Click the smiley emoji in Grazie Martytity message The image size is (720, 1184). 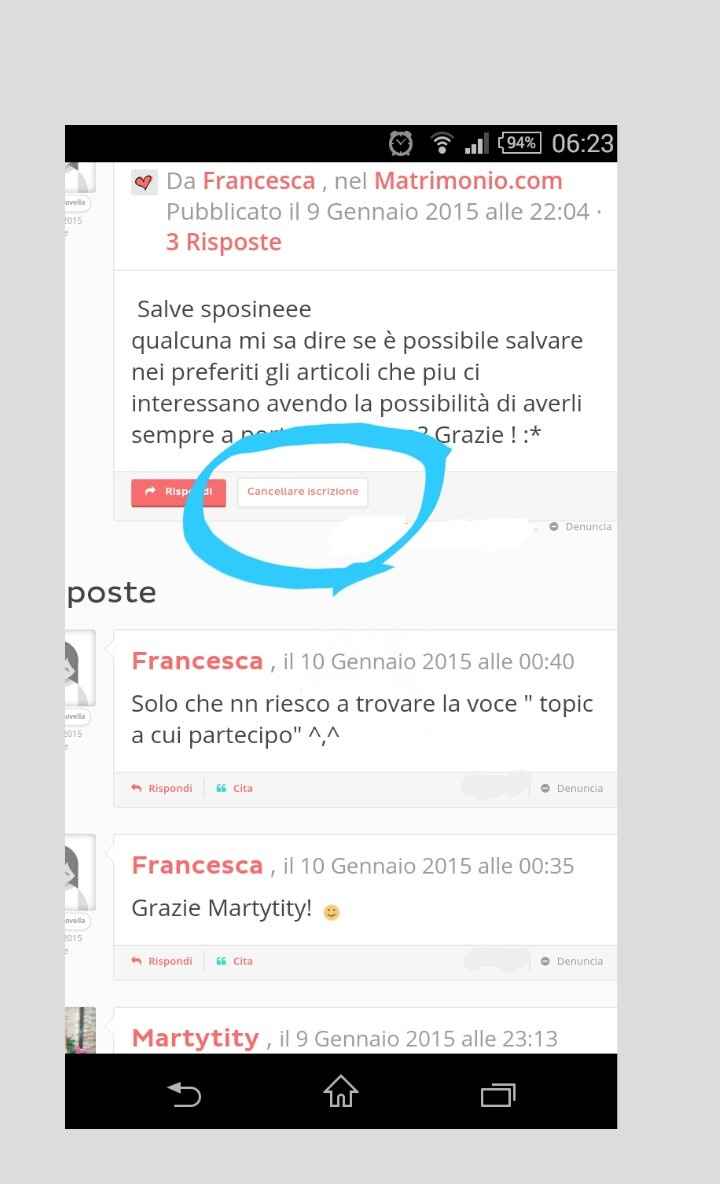pyautogui.click(x=331, y=911)
